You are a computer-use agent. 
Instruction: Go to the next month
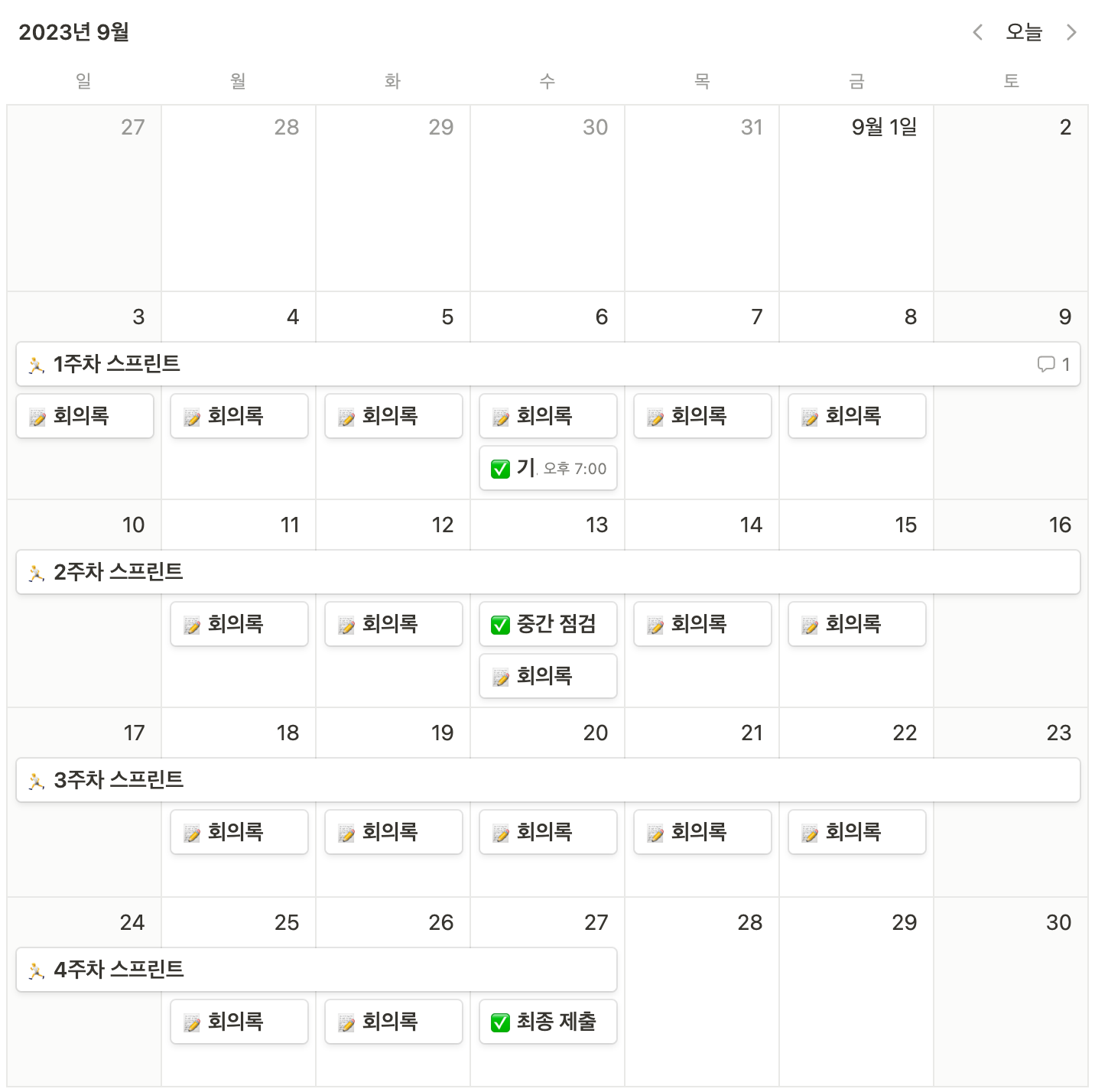pyautogui.click(x=1071, y=32)
